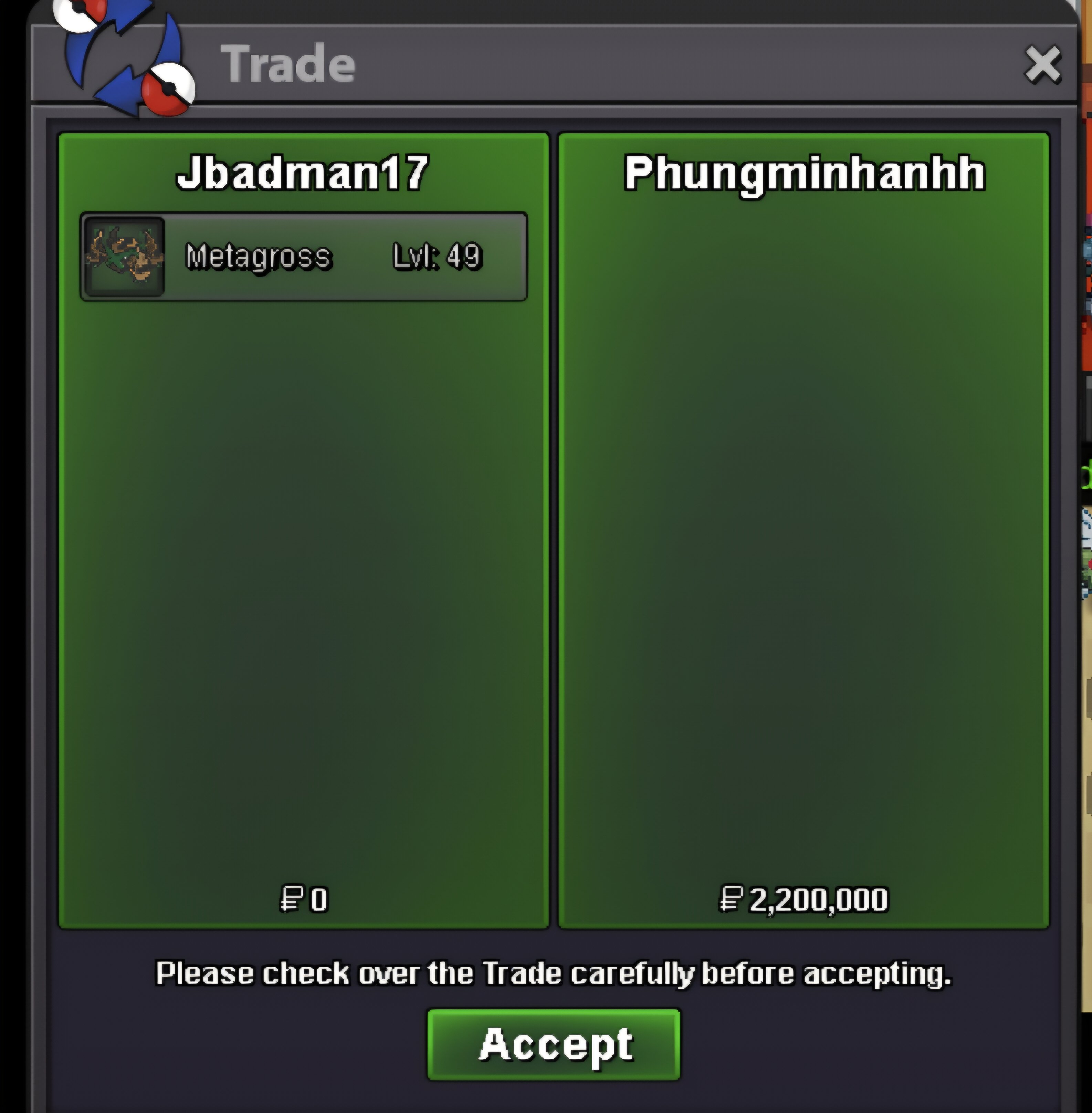Accept the trade offer
The height and width of the screenshot is (1113, 1092).
point(554,1045)
